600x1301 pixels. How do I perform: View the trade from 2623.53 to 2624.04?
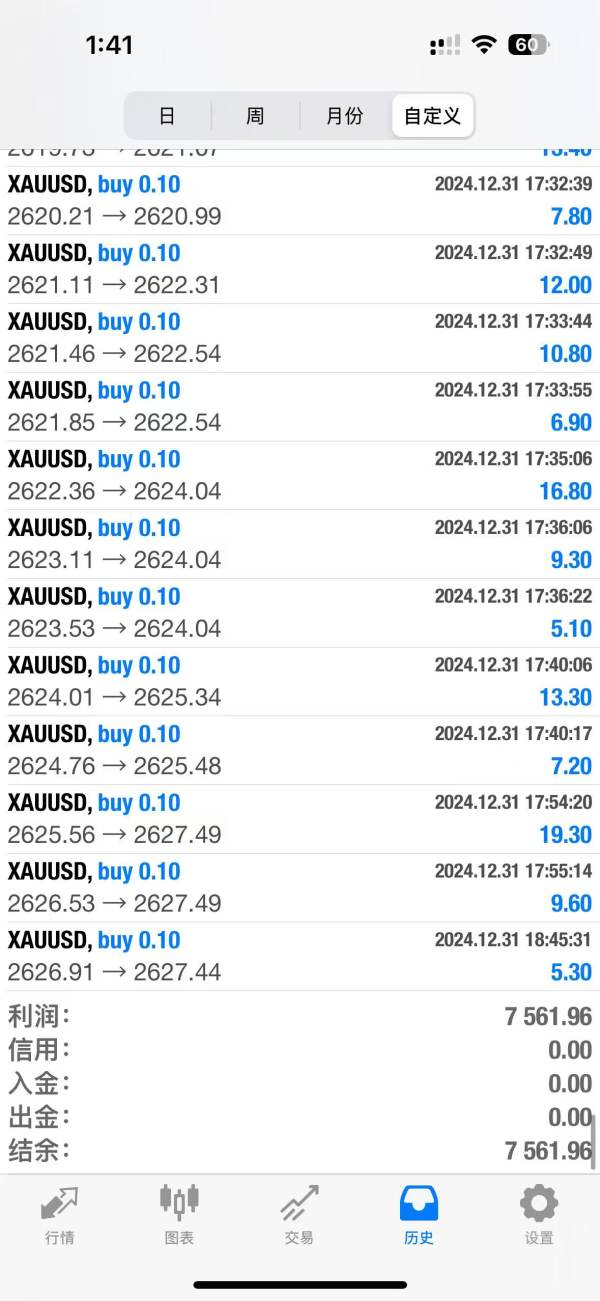(x=300, y=613)
